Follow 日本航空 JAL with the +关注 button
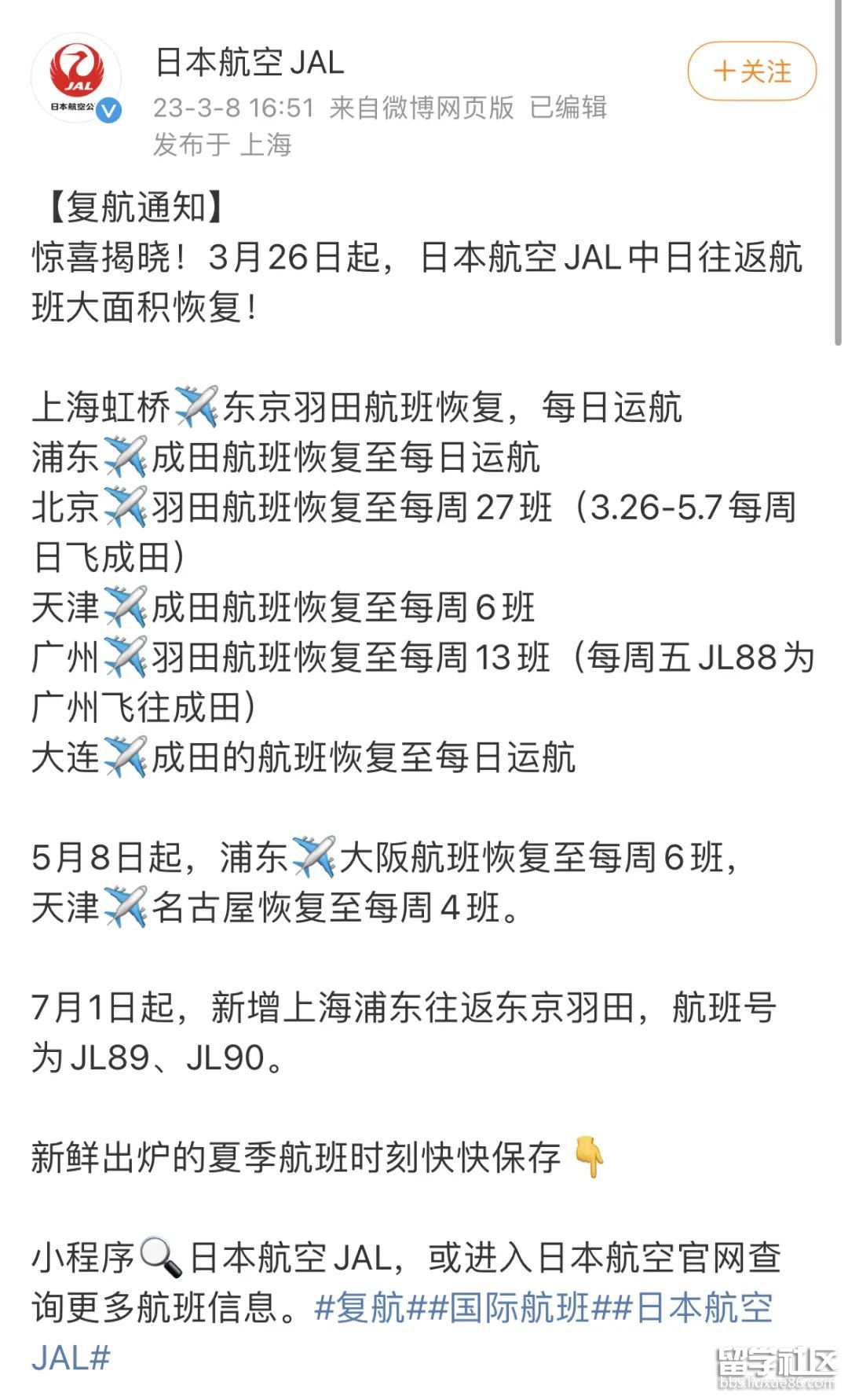Screen dimensions: 848x1400 click(751, 71)
